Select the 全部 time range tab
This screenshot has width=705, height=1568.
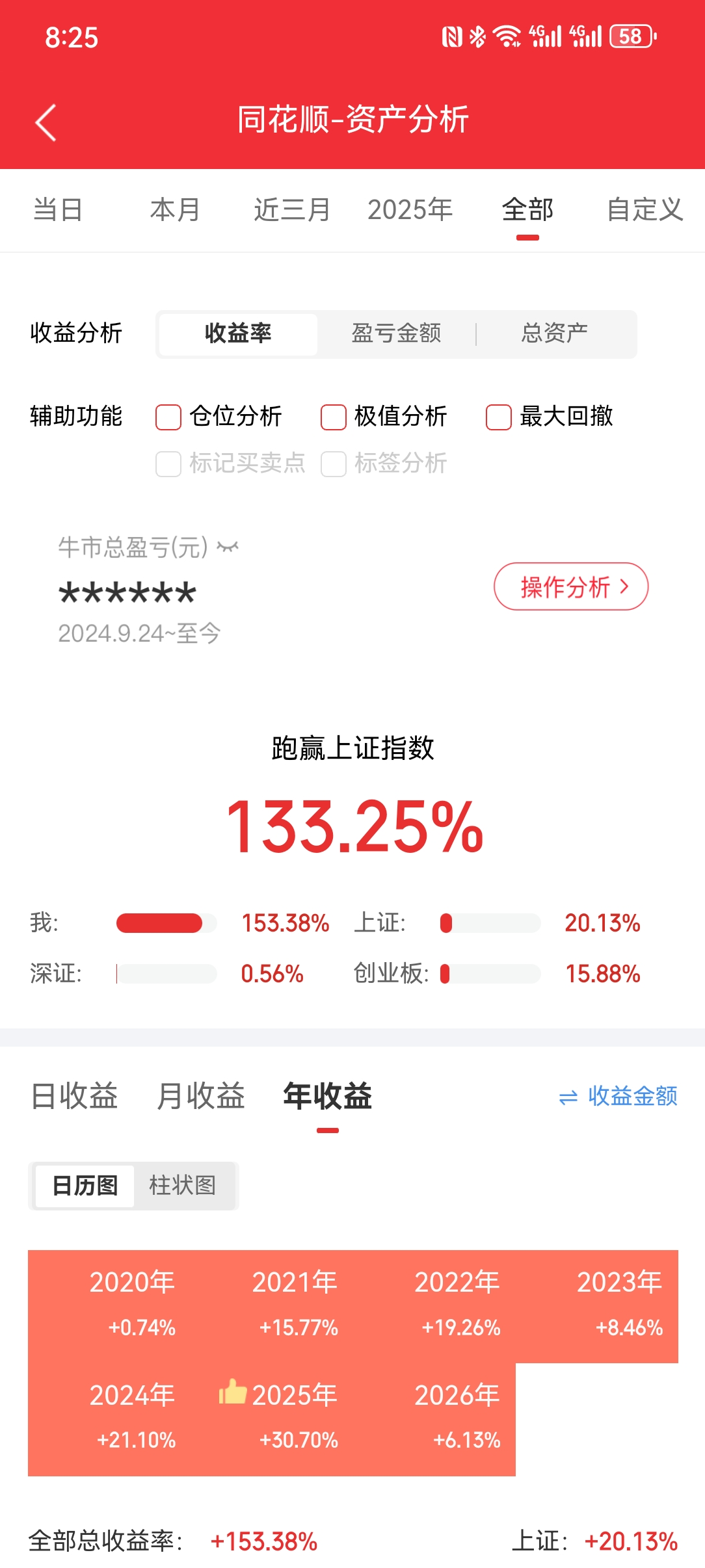pyautogui.click(x=527, y=210)
